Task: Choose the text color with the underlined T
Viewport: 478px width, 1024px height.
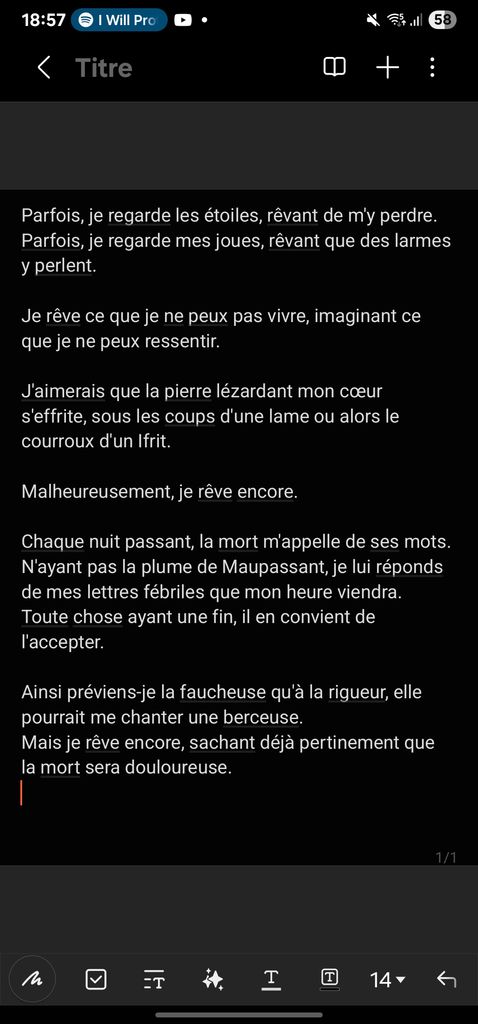Action: [271, 979]
